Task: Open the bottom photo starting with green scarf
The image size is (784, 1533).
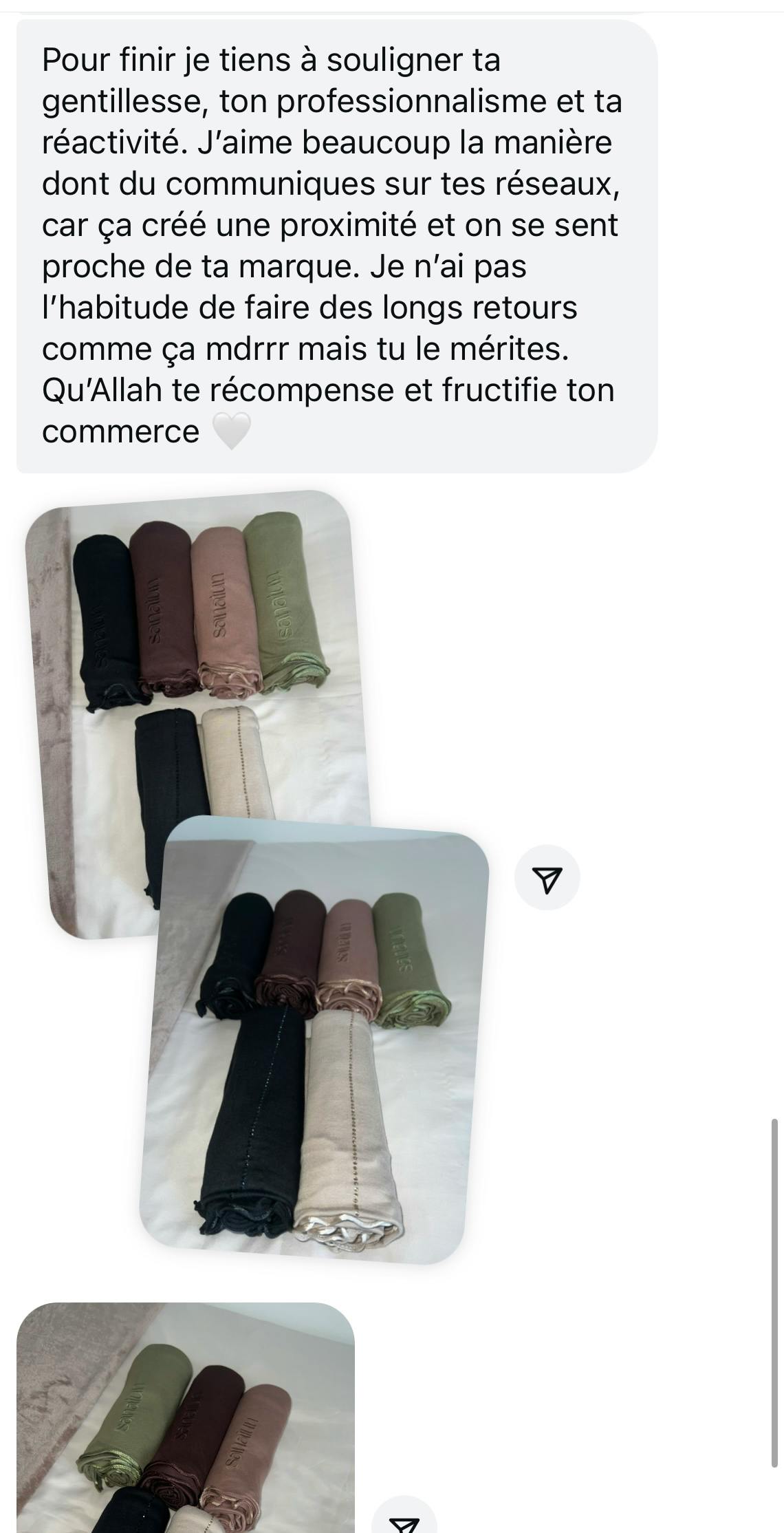Action: (186, 1424)
